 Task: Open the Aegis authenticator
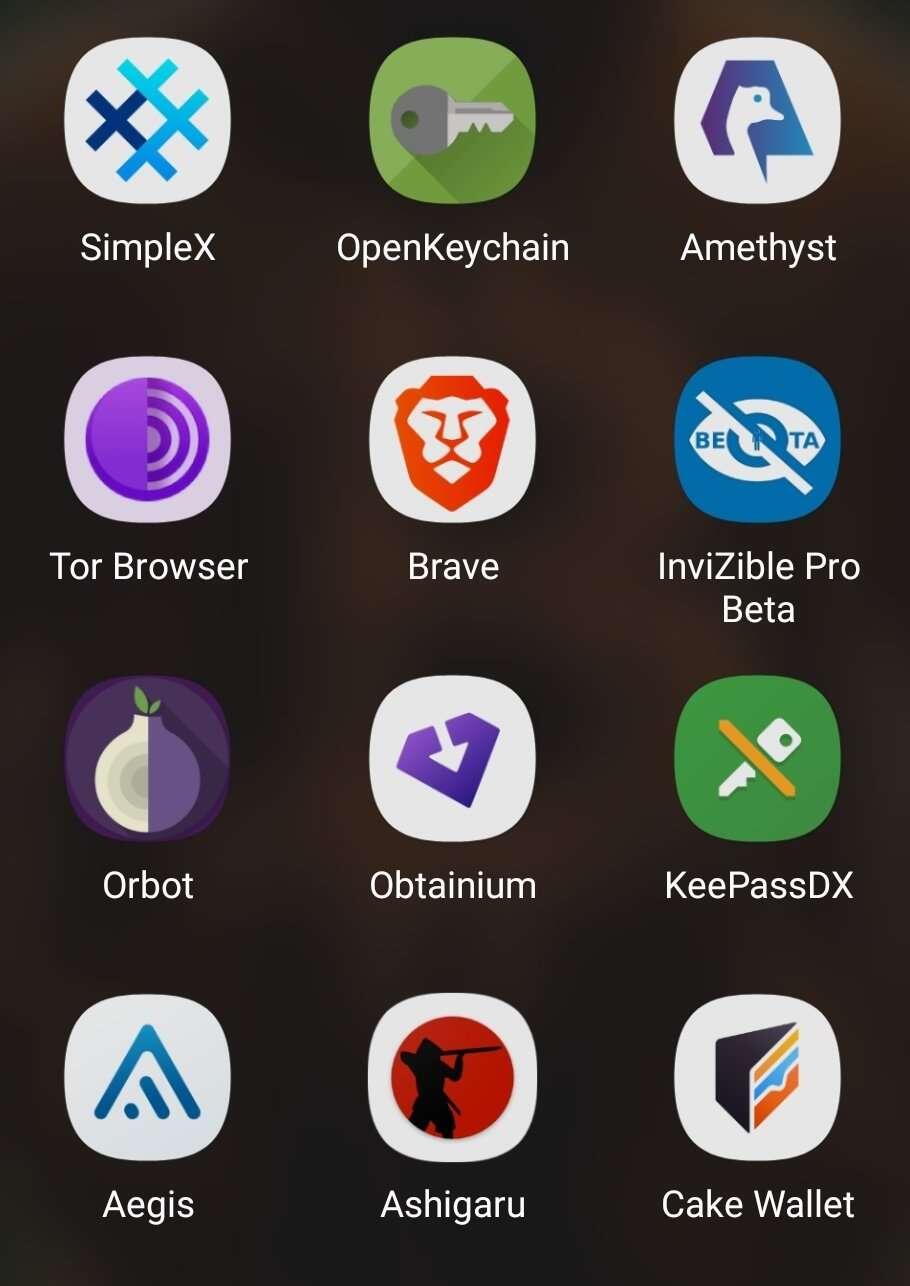tap(148, 1077)
